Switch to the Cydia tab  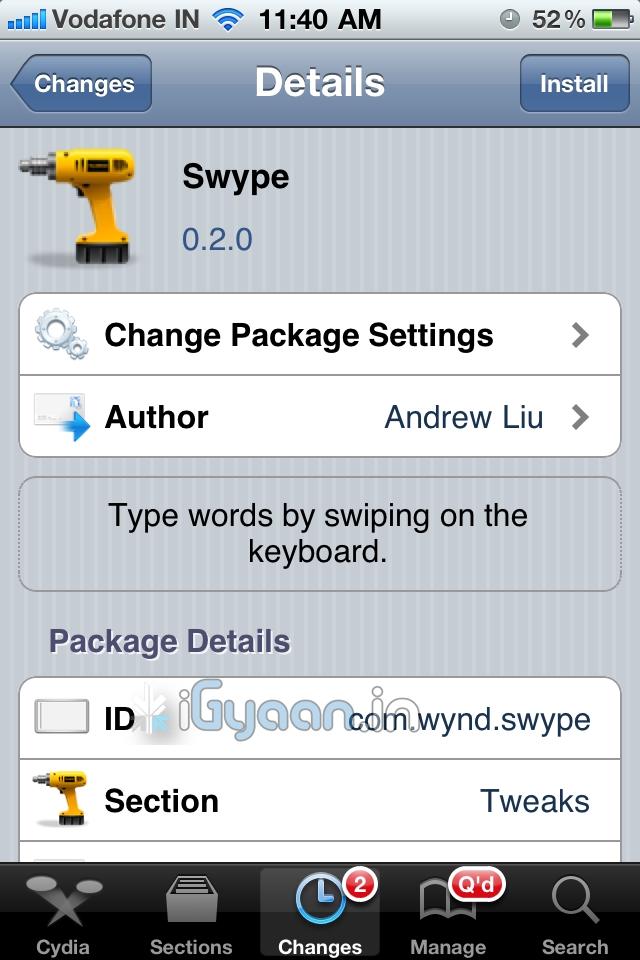[63, 913]
